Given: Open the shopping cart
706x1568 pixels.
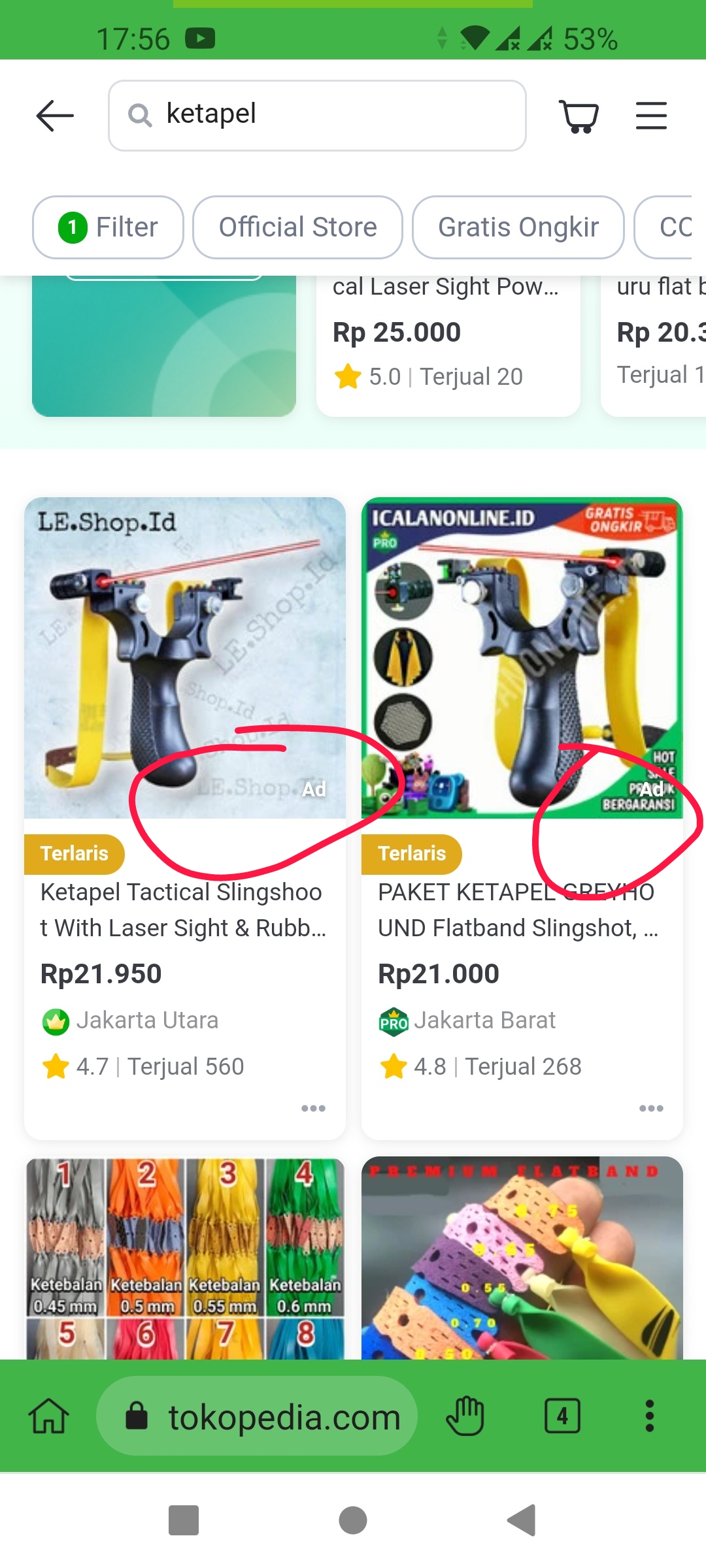Looking at the screenshot, I should tap(579, 116).
